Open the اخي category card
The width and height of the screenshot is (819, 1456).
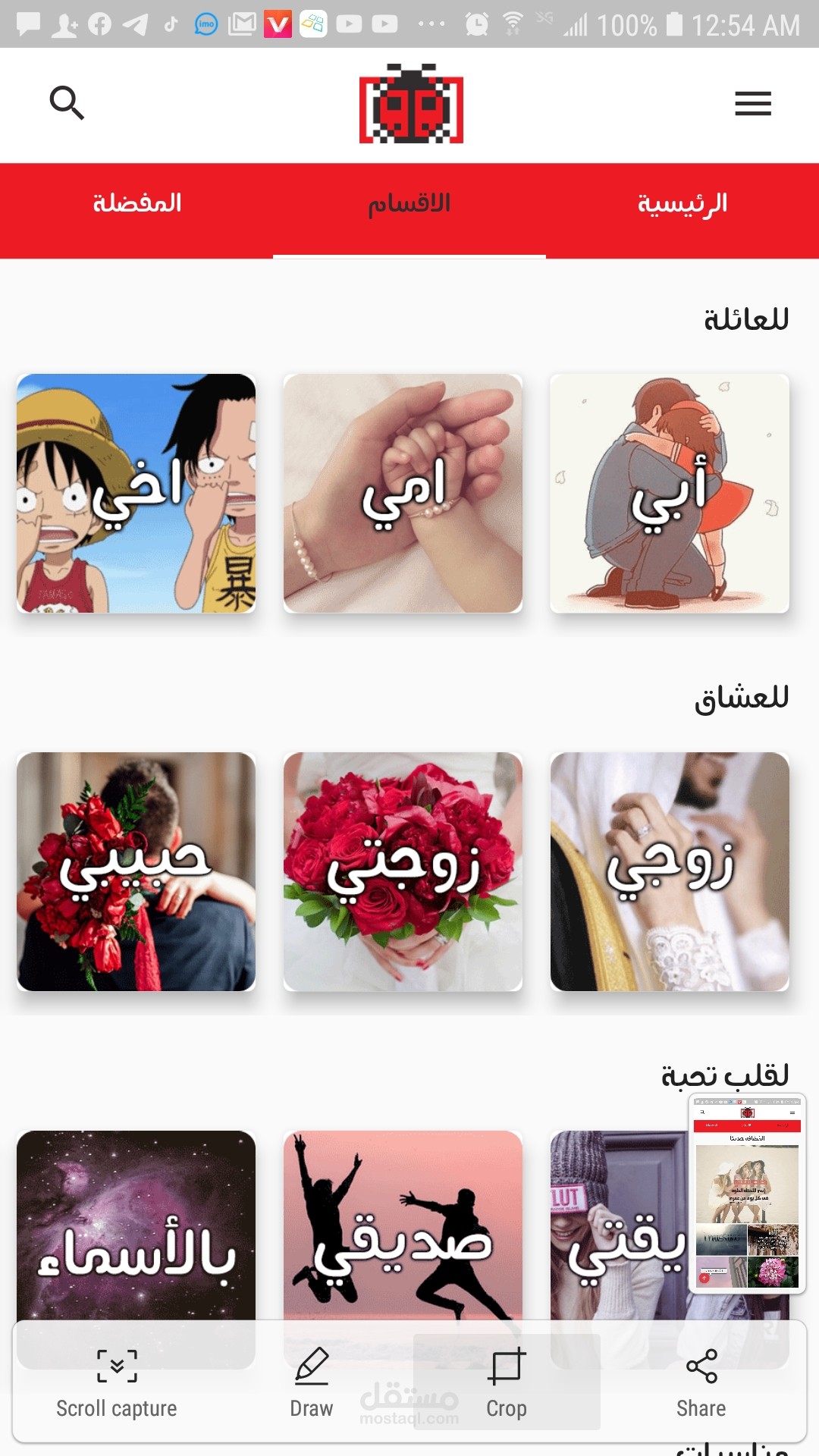point(136,493)
